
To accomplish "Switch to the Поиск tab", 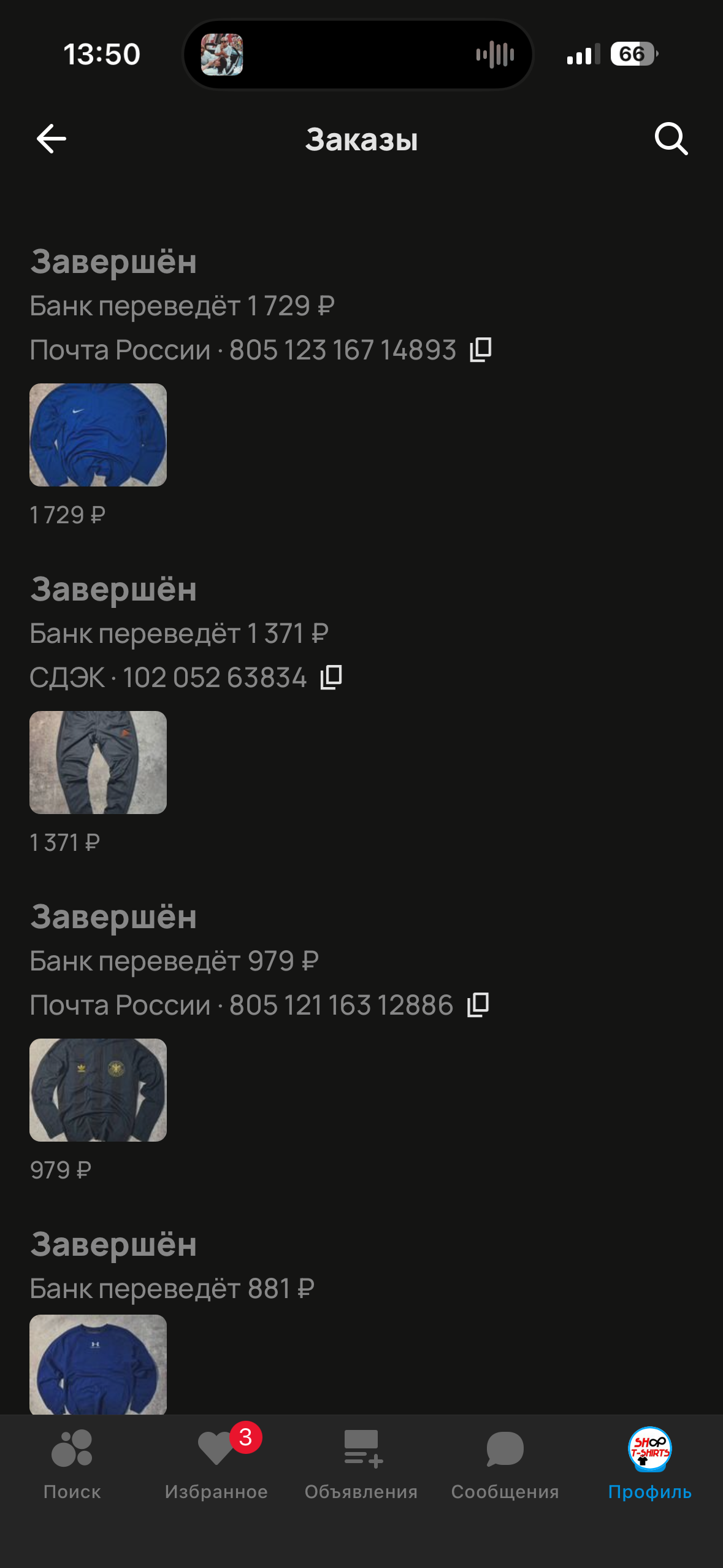I will click(72, 1463).
